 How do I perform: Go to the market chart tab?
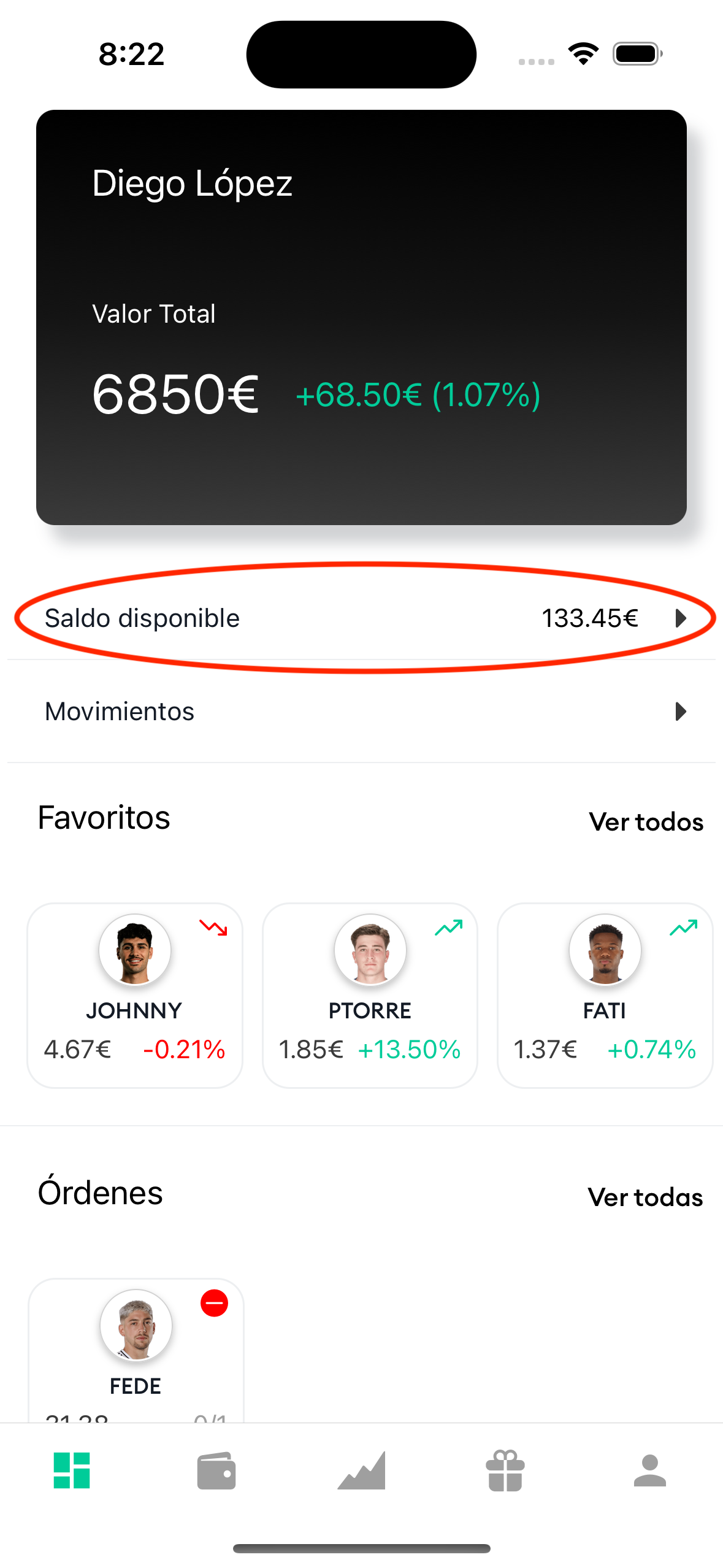click(361, 1471)
